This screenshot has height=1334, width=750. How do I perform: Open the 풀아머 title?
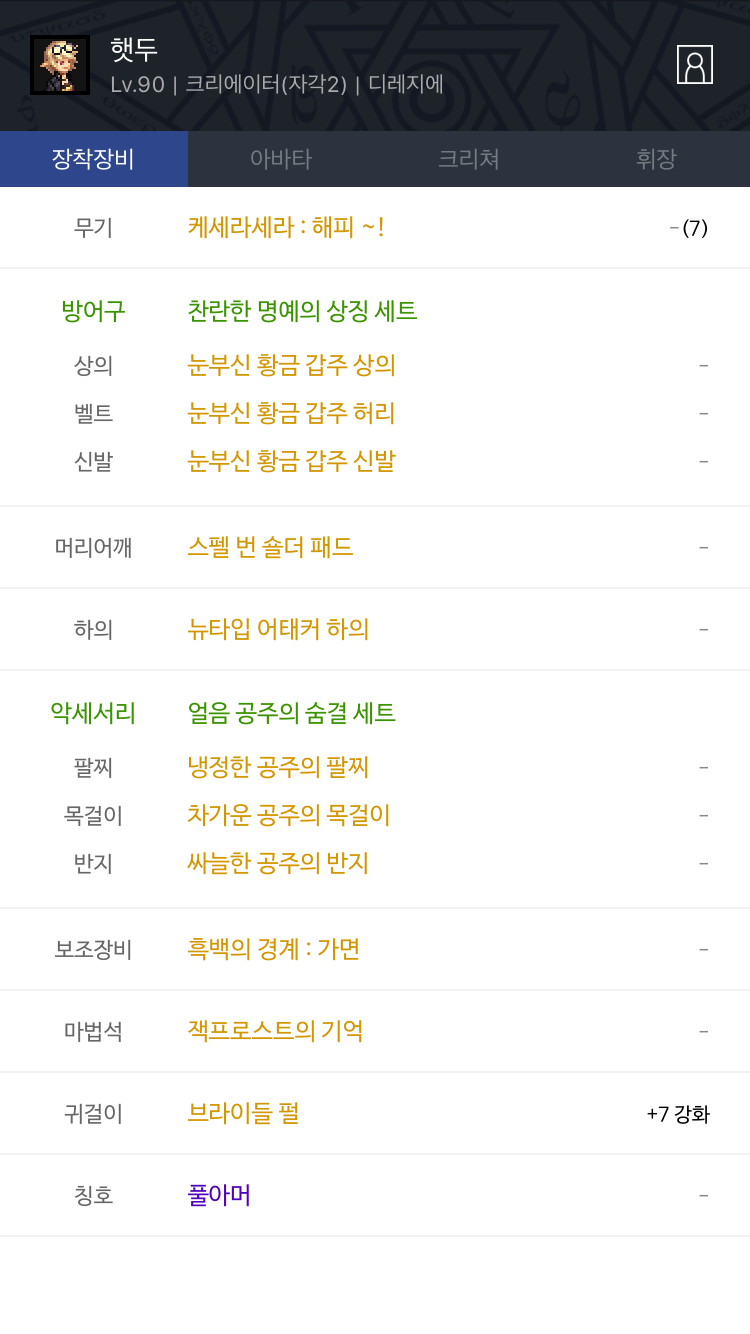[x=219, y=1195]
